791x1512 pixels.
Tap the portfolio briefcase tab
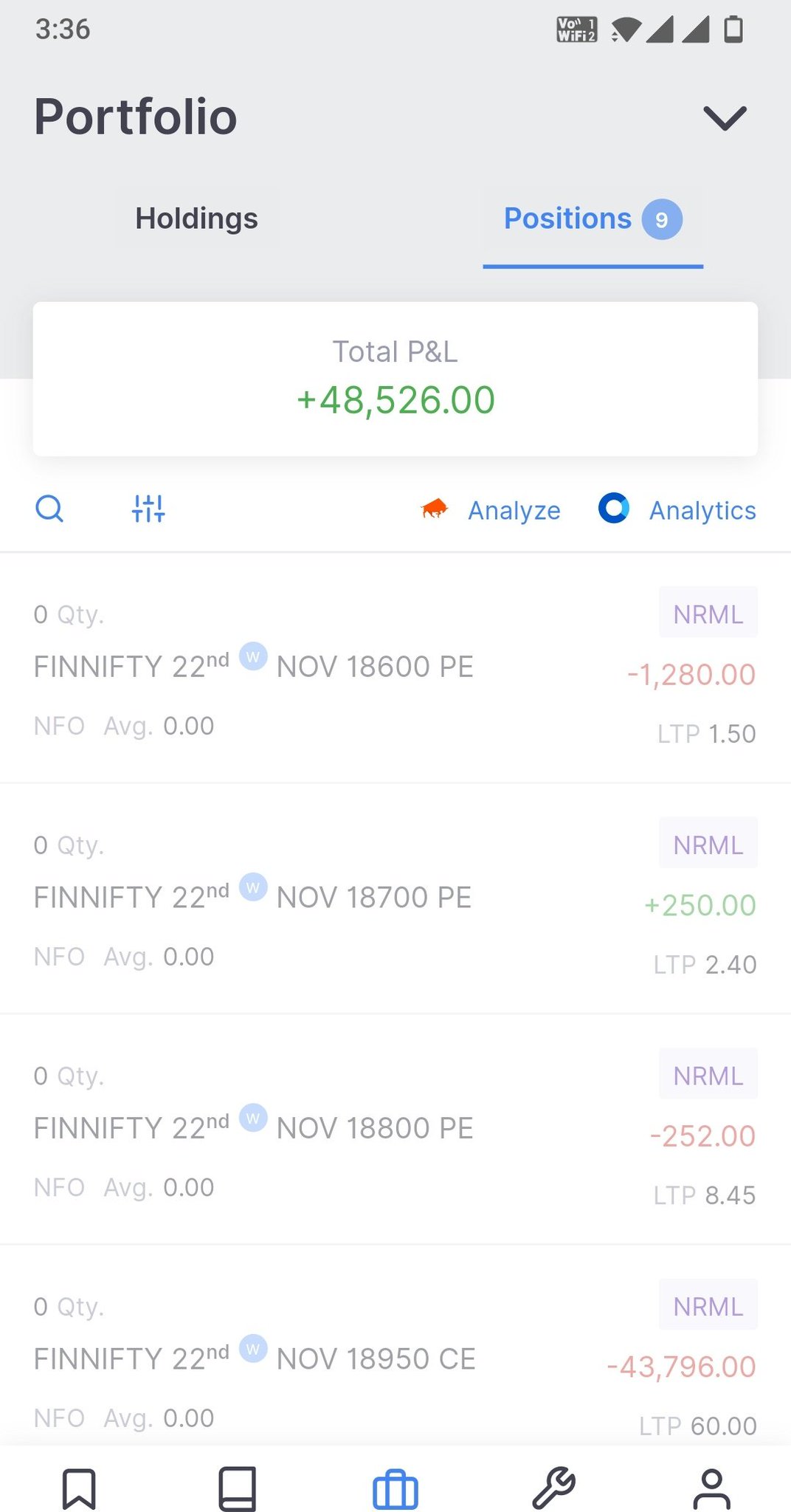(x=395, y=1490)
